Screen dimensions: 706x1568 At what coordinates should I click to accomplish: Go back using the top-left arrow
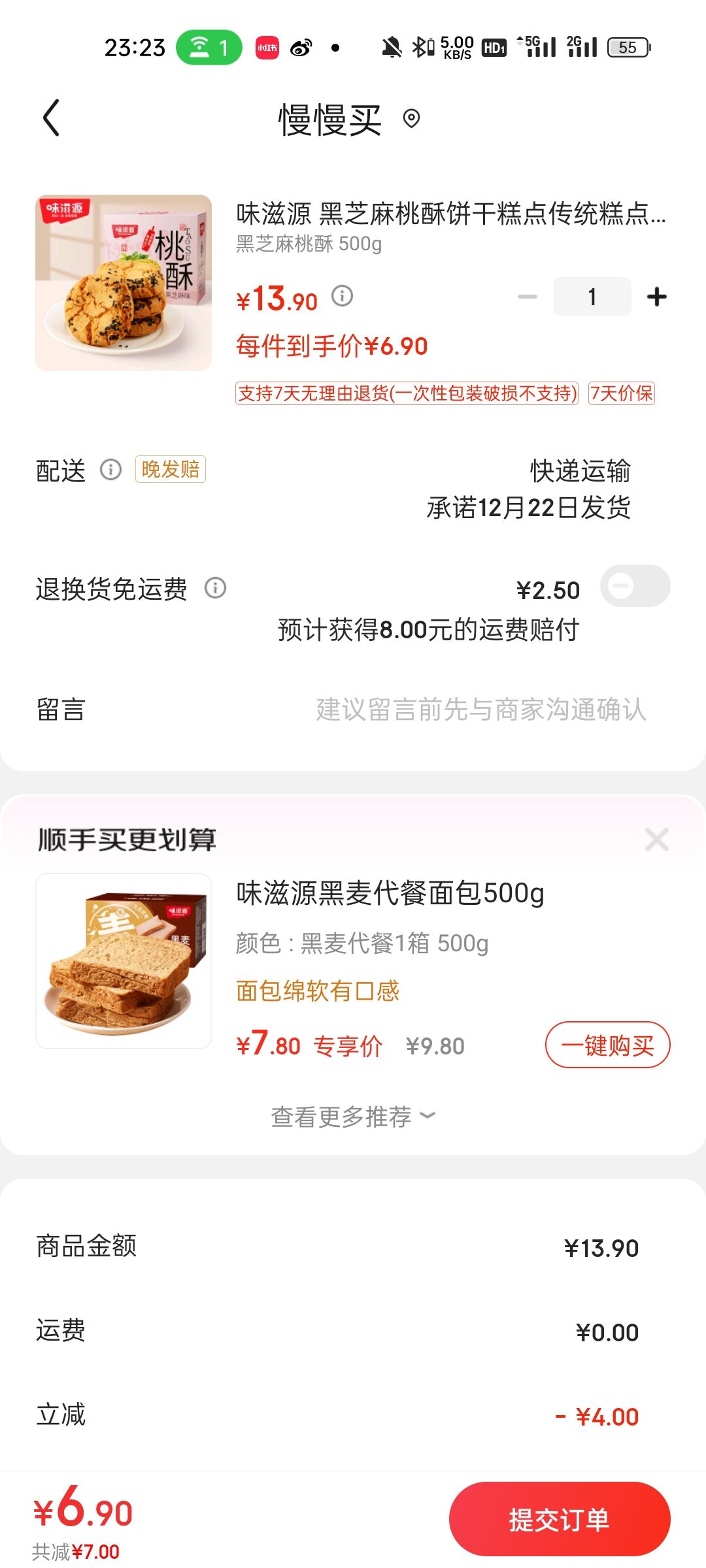[x=51, y=118]
